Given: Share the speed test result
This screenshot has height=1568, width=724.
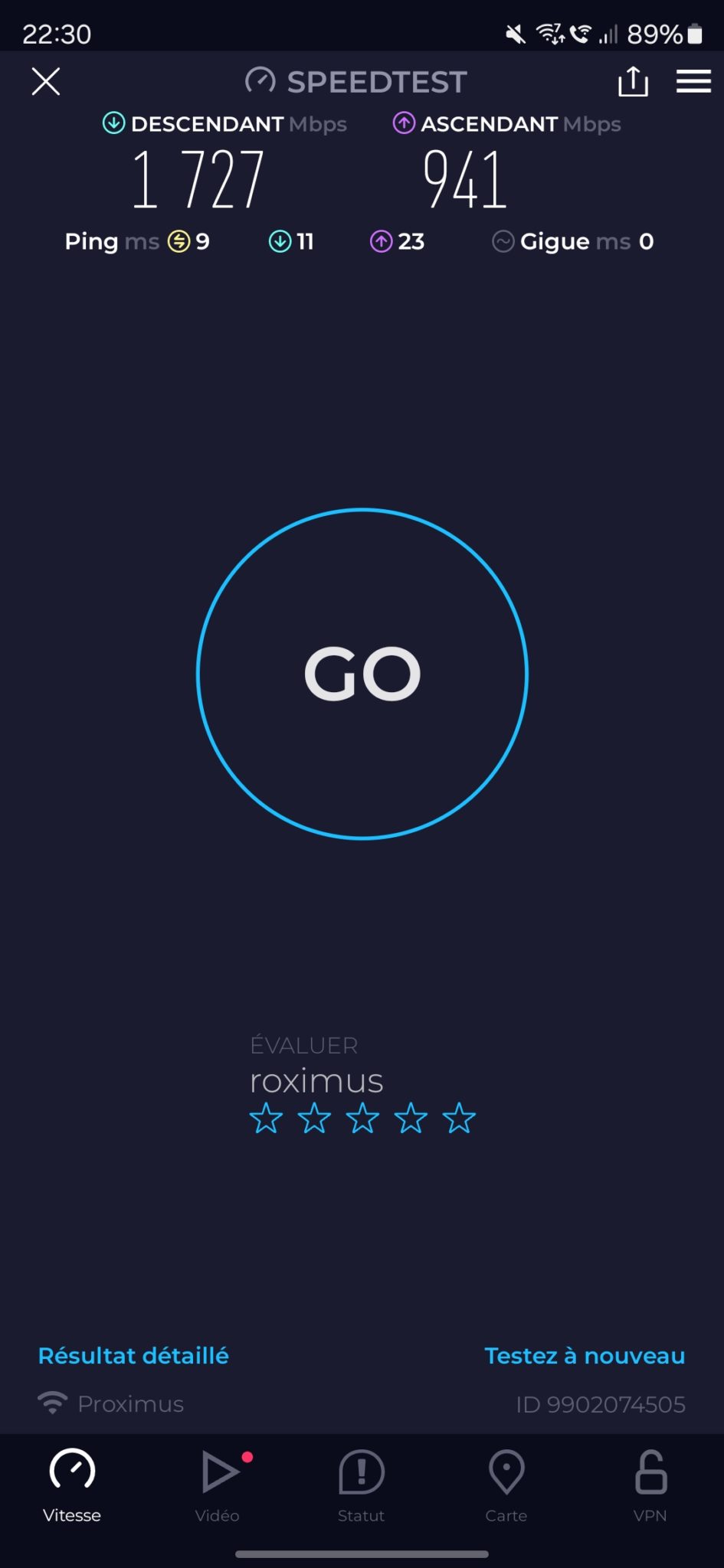Looking at the screenshot, I should click(633, 81).
